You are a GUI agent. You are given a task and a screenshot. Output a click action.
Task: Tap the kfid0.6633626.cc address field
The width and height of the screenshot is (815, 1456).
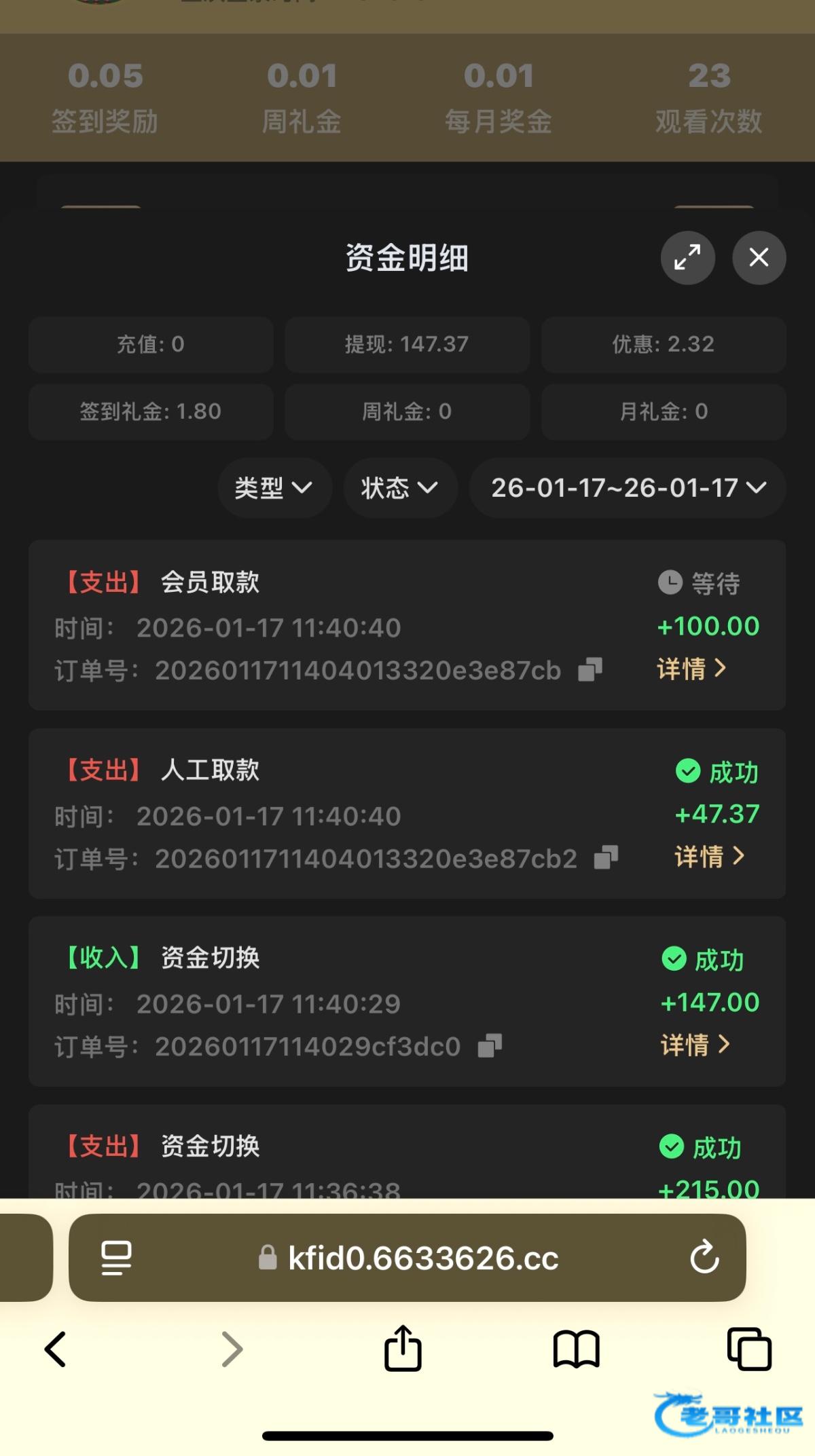[422, 1258]
